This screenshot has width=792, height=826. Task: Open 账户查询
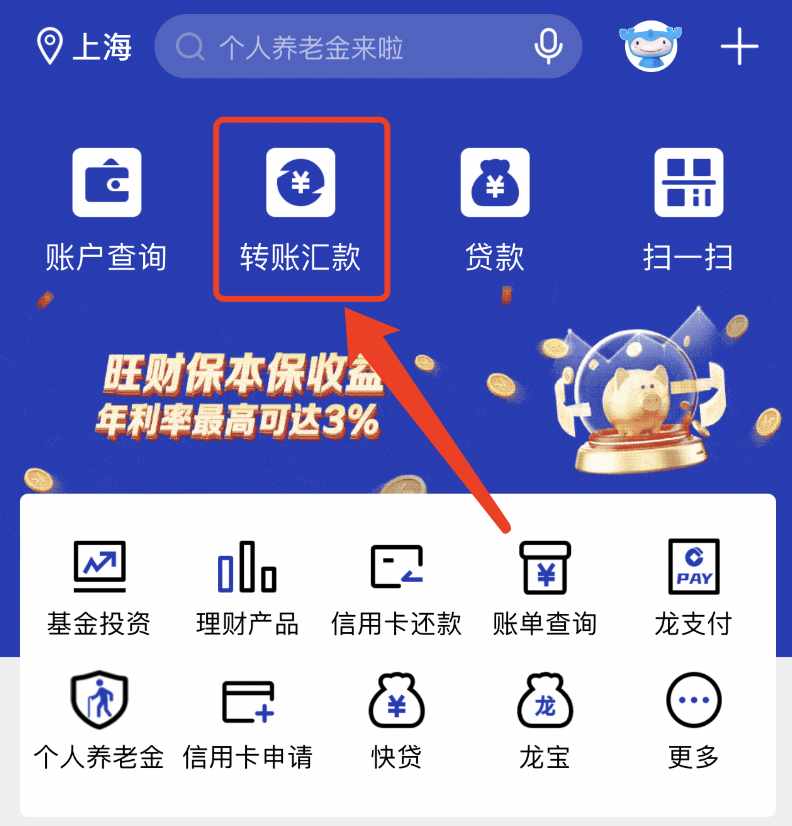tap(106, 210)
